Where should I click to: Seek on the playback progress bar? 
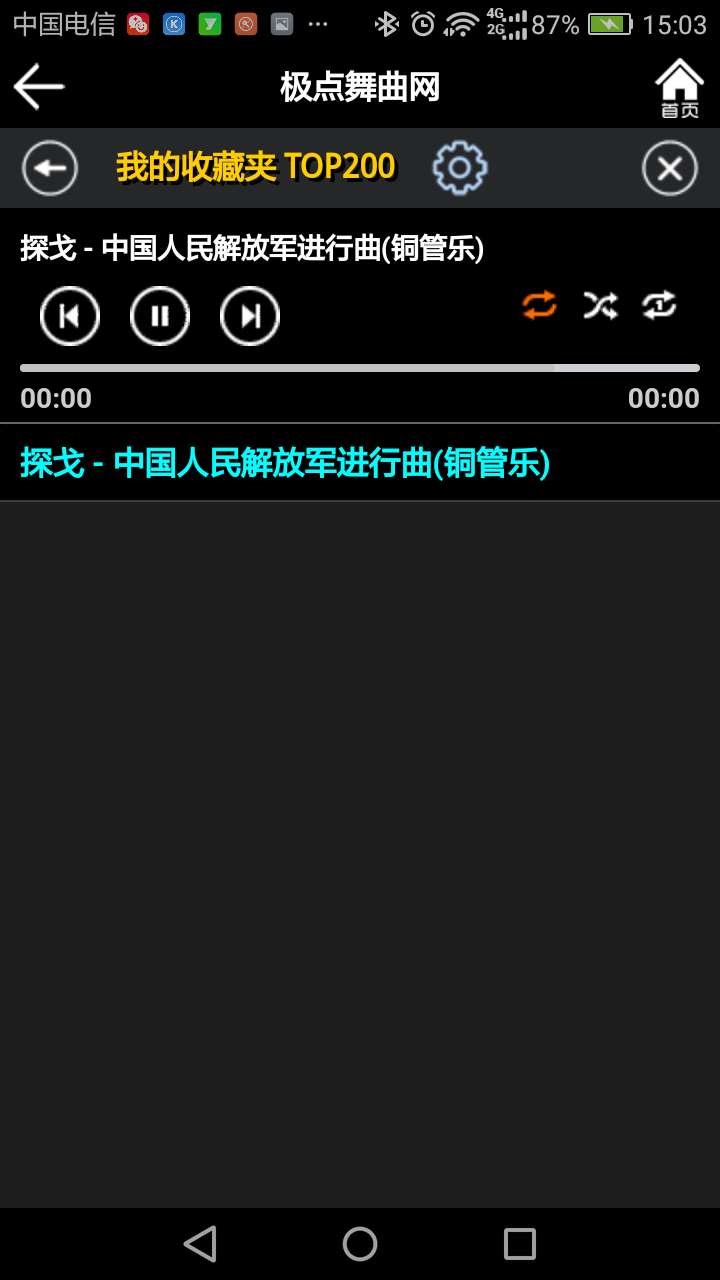coord(360,368)
